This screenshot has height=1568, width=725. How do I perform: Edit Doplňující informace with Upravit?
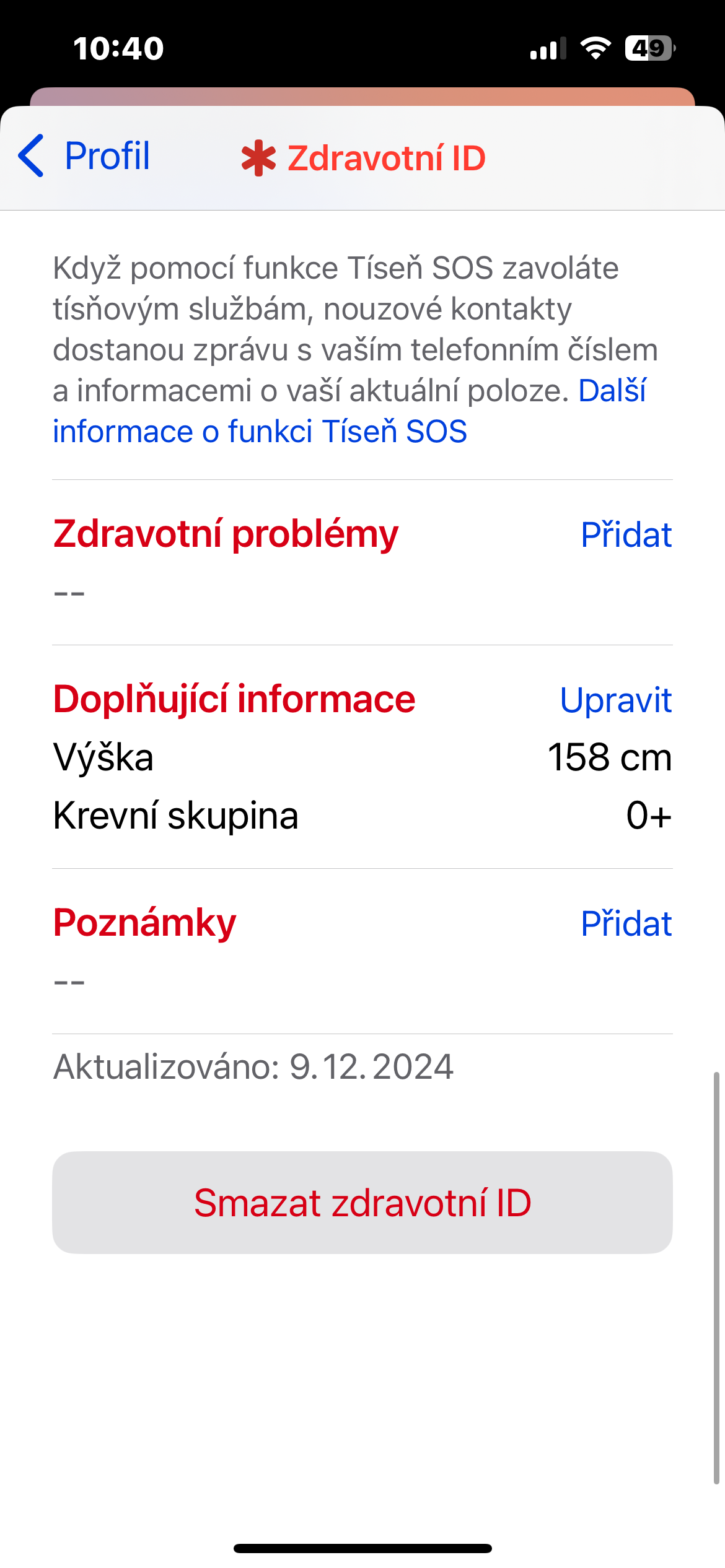[x=615, y=700]
